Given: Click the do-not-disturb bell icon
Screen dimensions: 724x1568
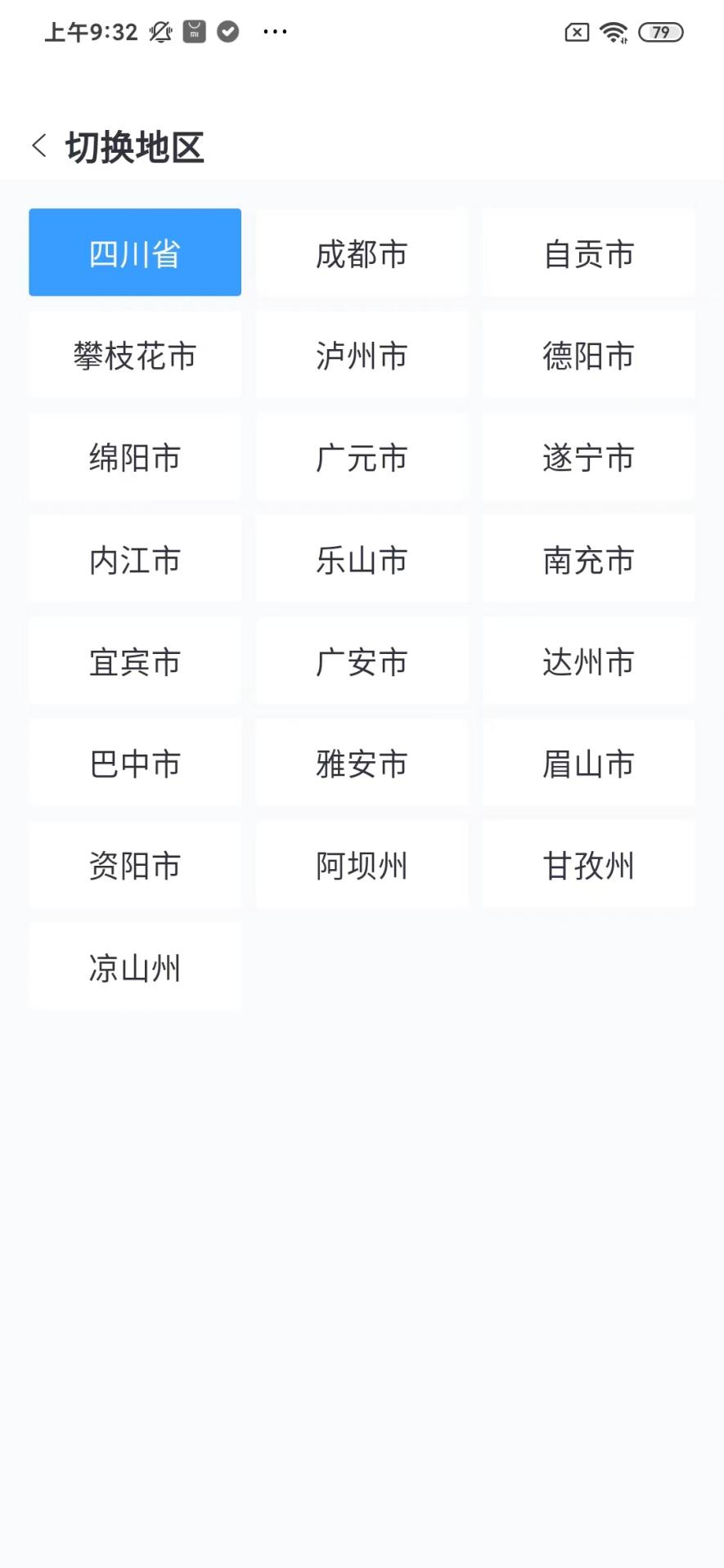Looking at the screenshot, I should pyautogui.click(x=159, y=31).
